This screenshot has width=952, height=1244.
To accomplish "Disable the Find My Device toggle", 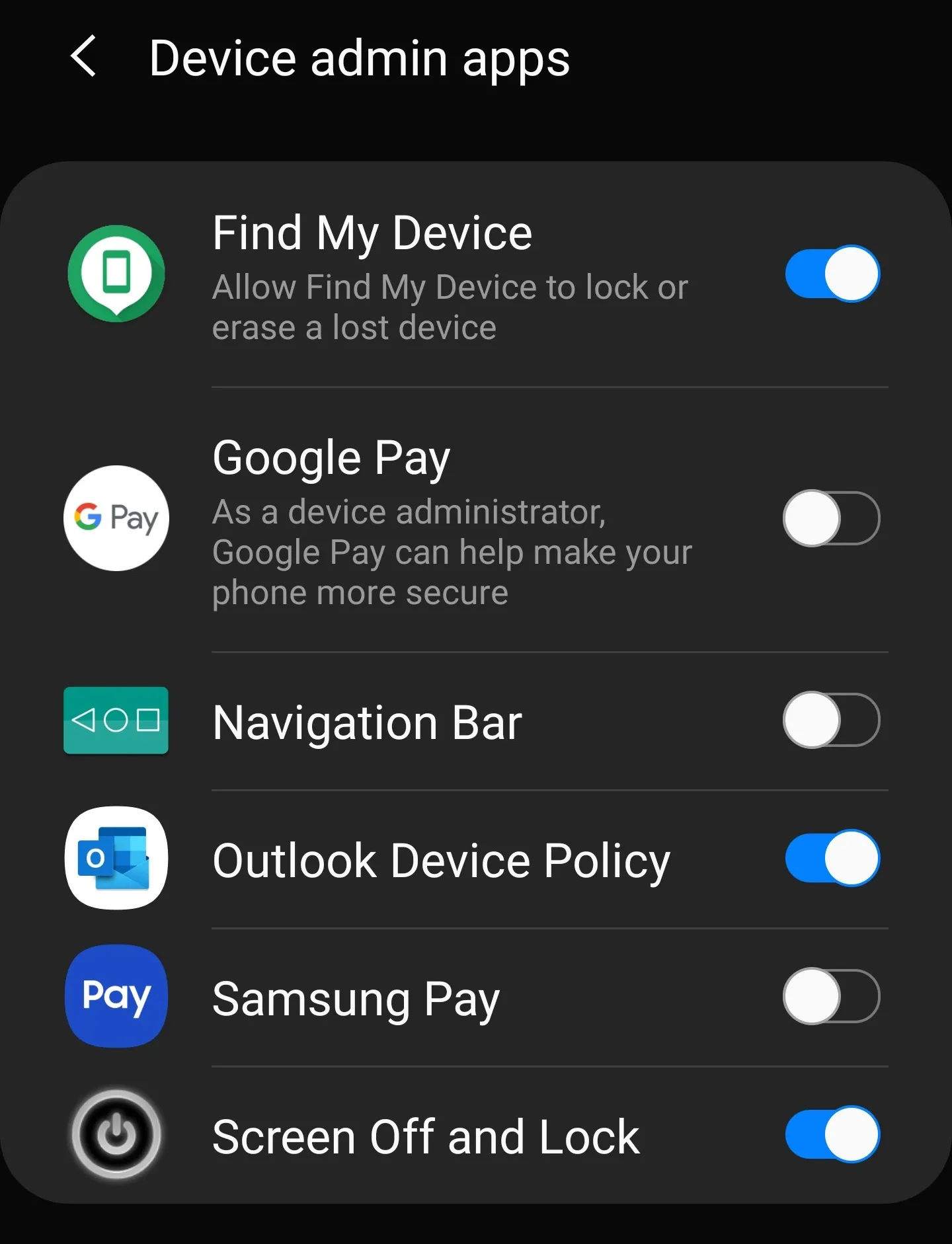I will click(x=832, y=274).
